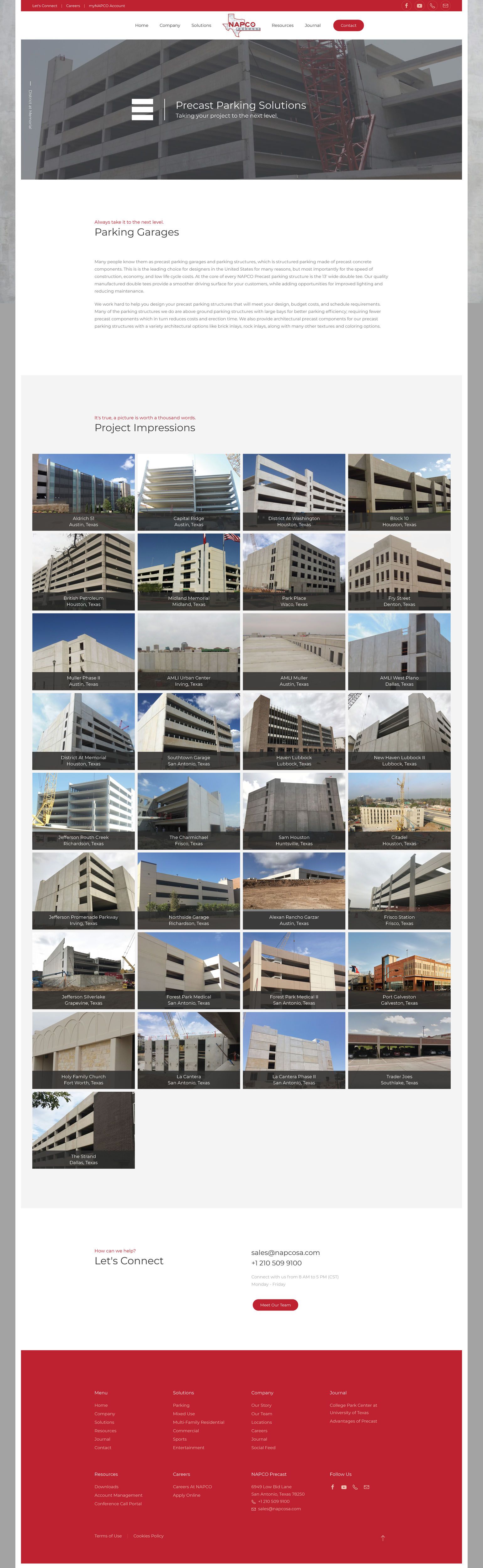Open Mixed Use under footer Solutions

click(184, 1414)
